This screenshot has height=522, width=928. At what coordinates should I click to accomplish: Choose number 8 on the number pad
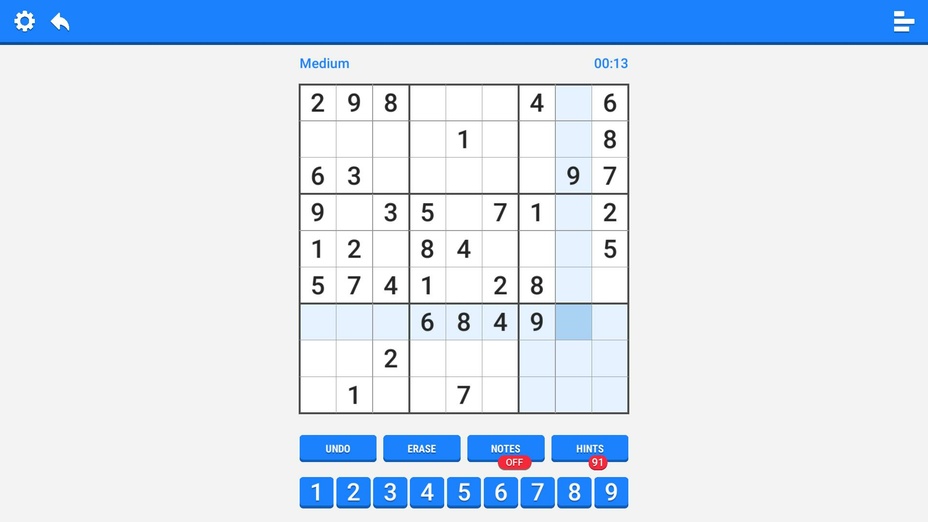click(574, 492)
